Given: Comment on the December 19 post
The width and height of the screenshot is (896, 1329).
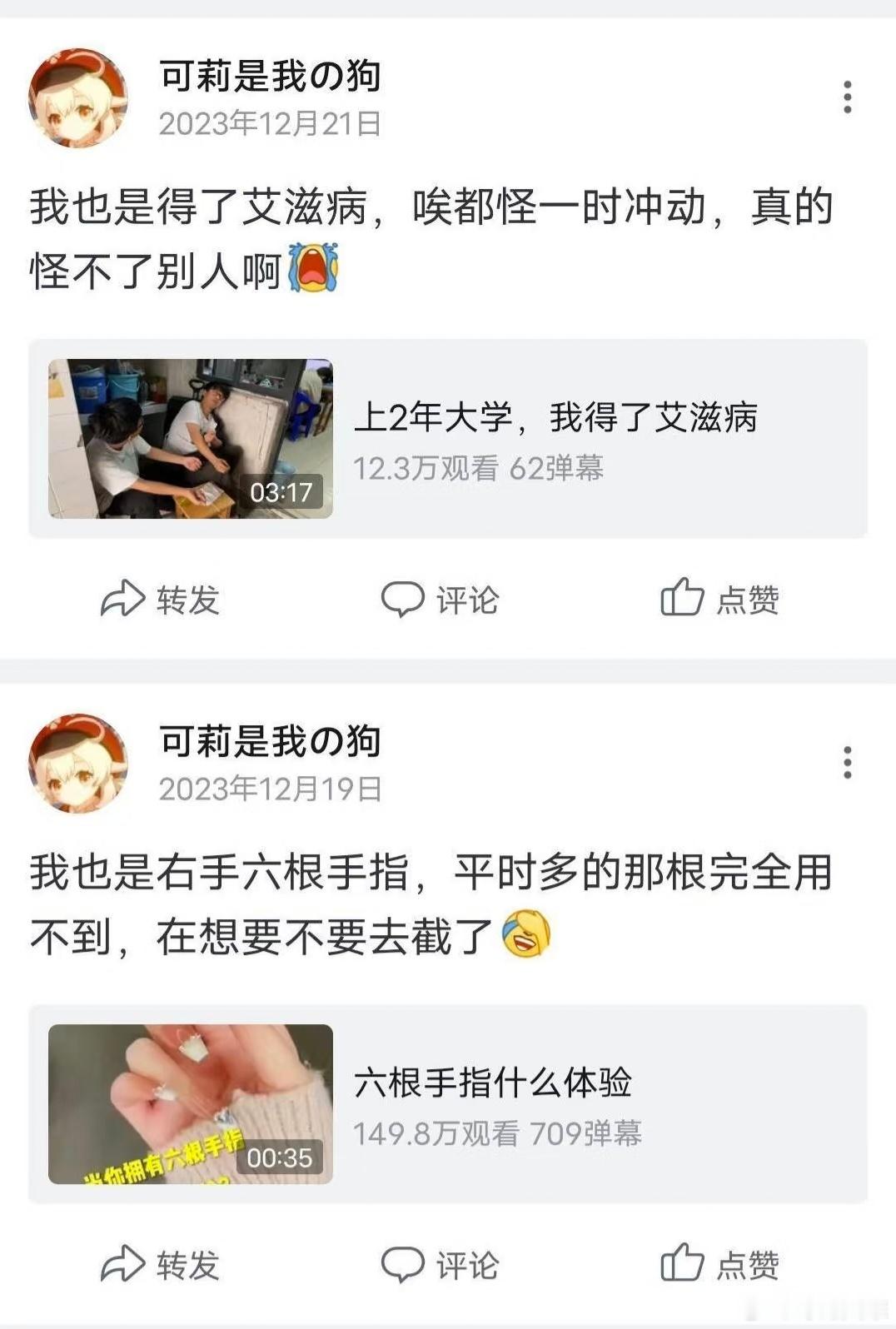Looking at the screenshot, I should coord(440,1265).
